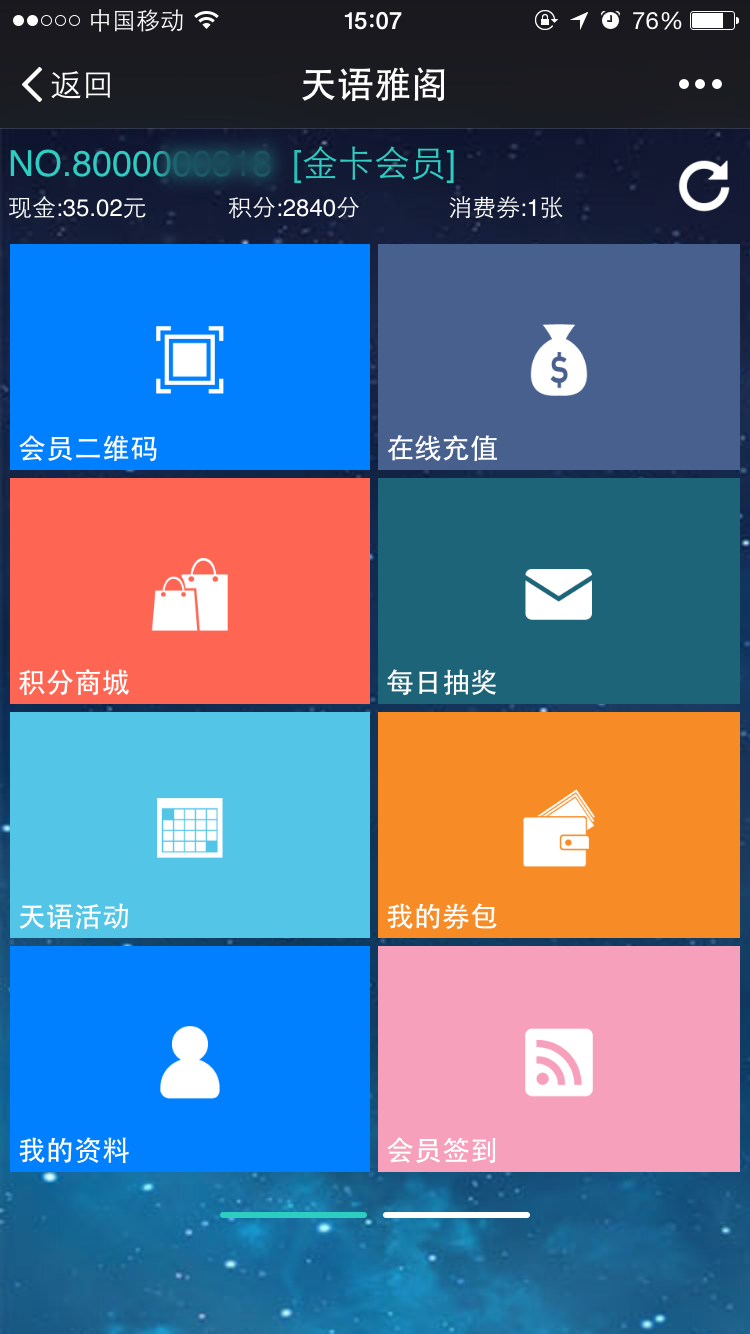Image resolution: width=750 pixels, height=1334 pixels.
Task: Tap the second page indicator bar
Action: click(x=456, y=1215)
